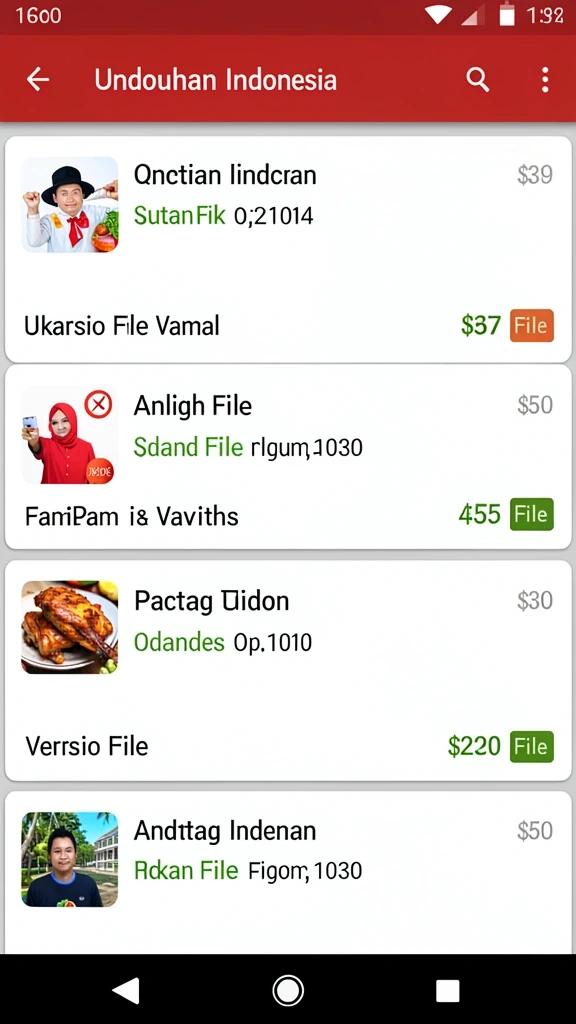This screenshot has height=1024, width=576.
Task: Go to the home screen
Action: (288, 990)
